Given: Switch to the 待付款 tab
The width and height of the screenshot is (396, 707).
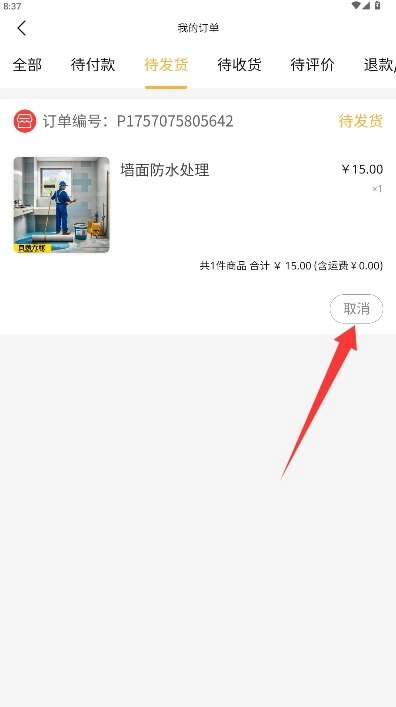Looking at the screenshot, I should click(x=93, y=64).
